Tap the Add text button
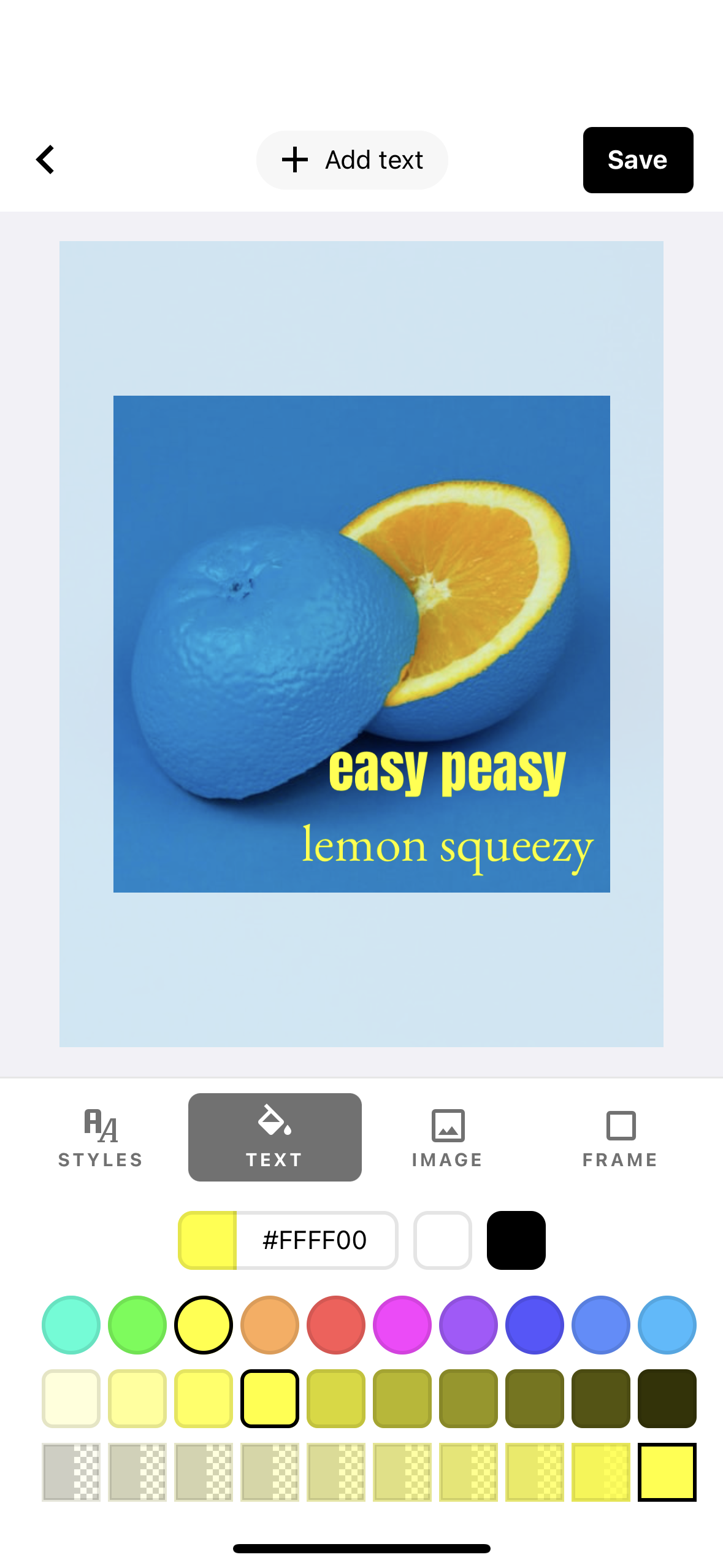 coord(352,160)
